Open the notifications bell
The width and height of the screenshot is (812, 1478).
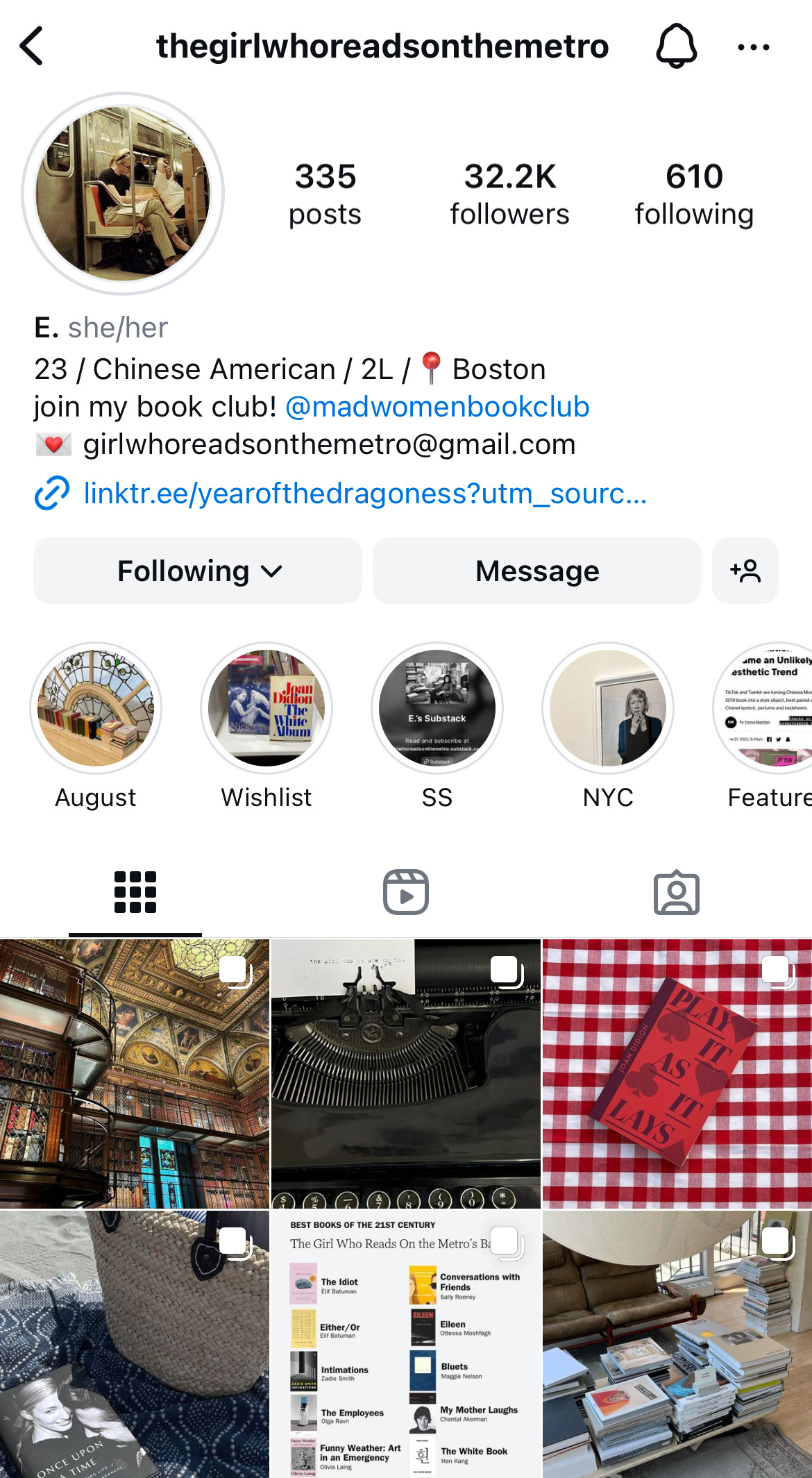click(x=676, y=46)
